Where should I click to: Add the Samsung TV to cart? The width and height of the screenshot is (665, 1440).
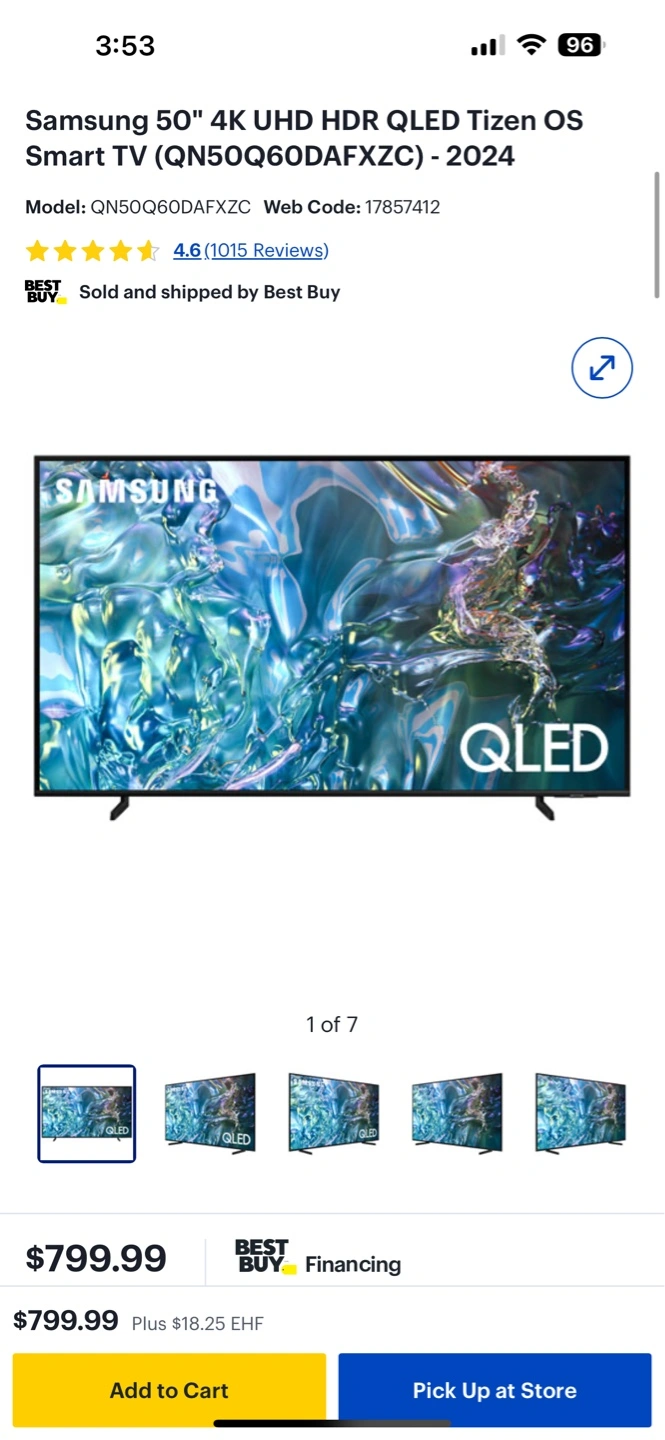point(169,1390)
